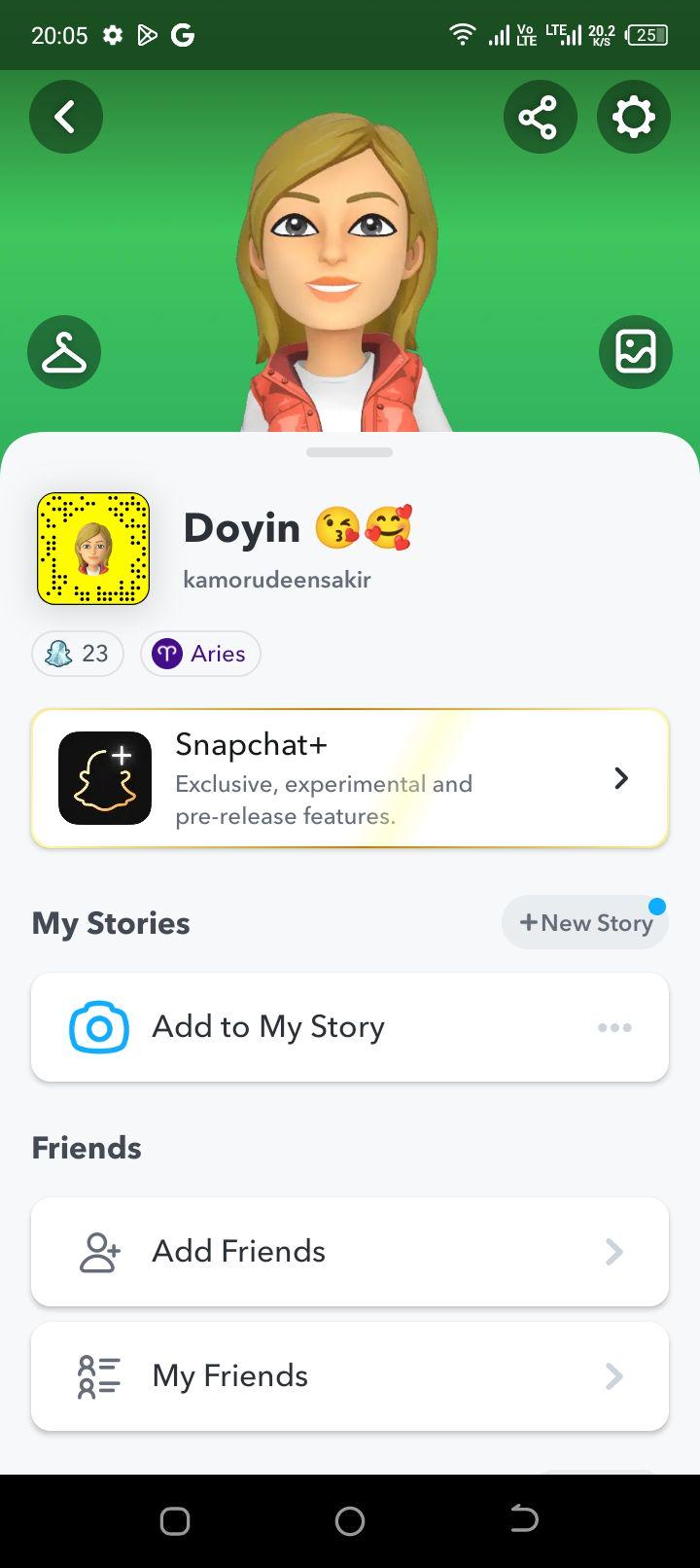
Task: Open Snapchat settings gear
Action: [x=633, y=116]
